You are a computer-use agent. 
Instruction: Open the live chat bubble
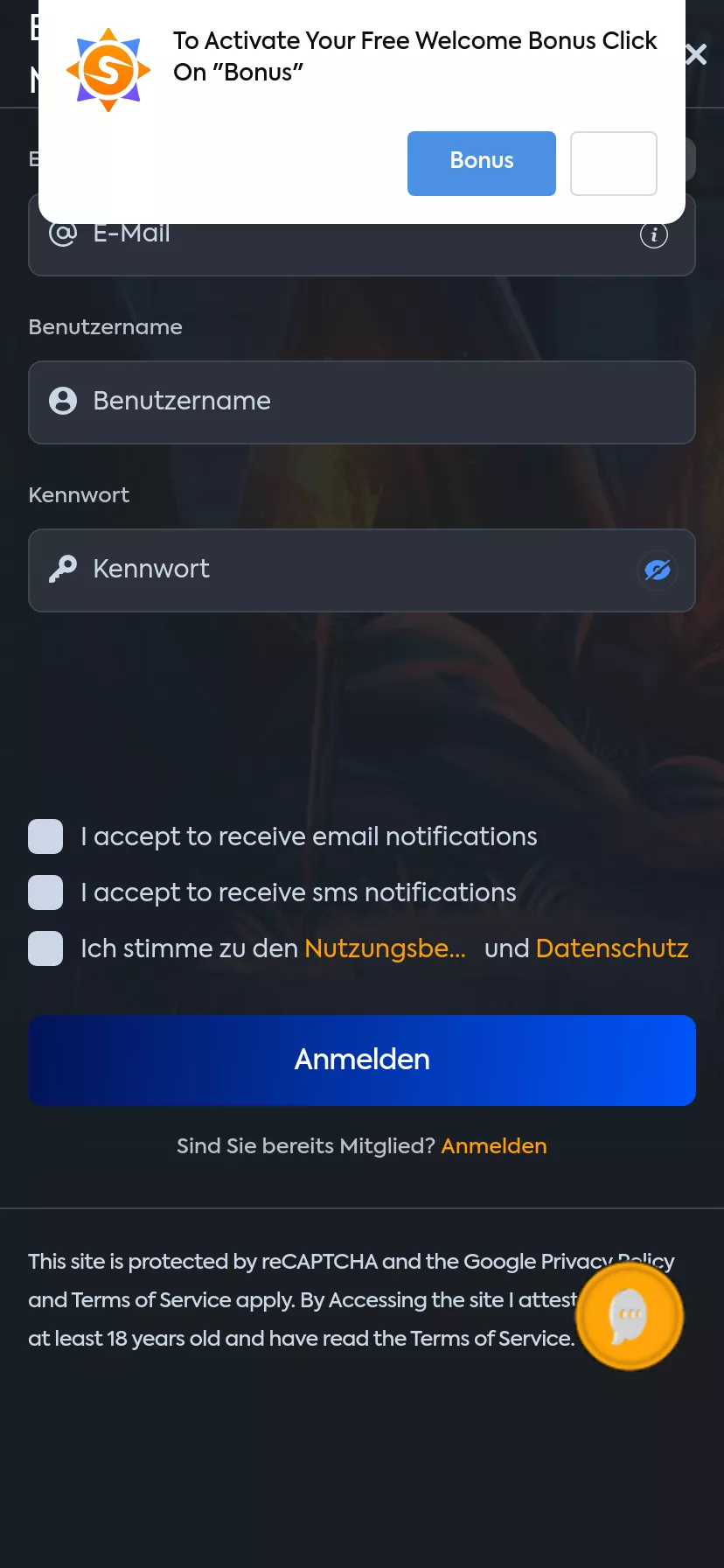[629, 1315]
